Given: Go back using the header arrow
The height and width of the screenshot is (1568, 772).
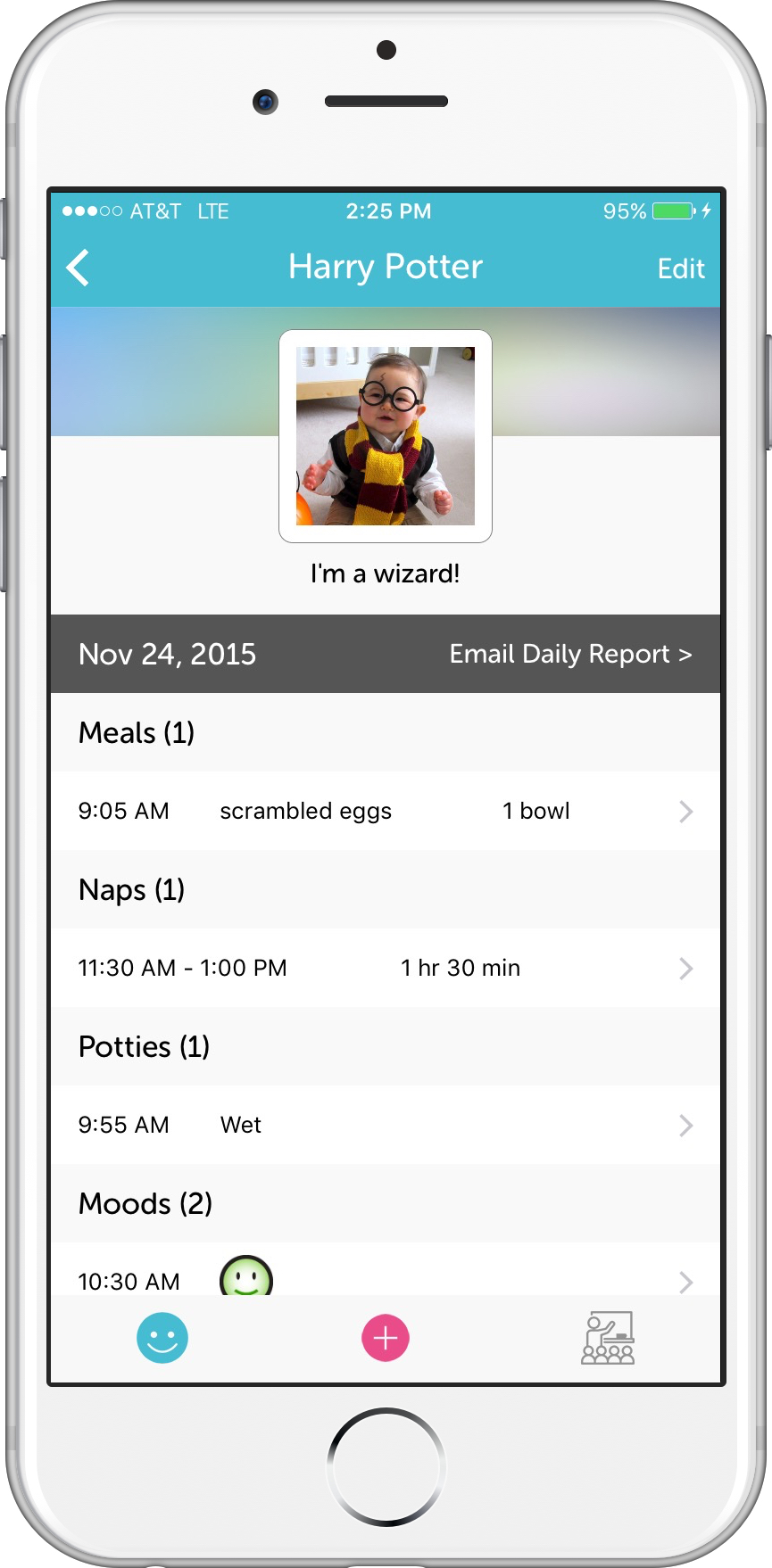Looking at the screenshot, I should (79, 268).
